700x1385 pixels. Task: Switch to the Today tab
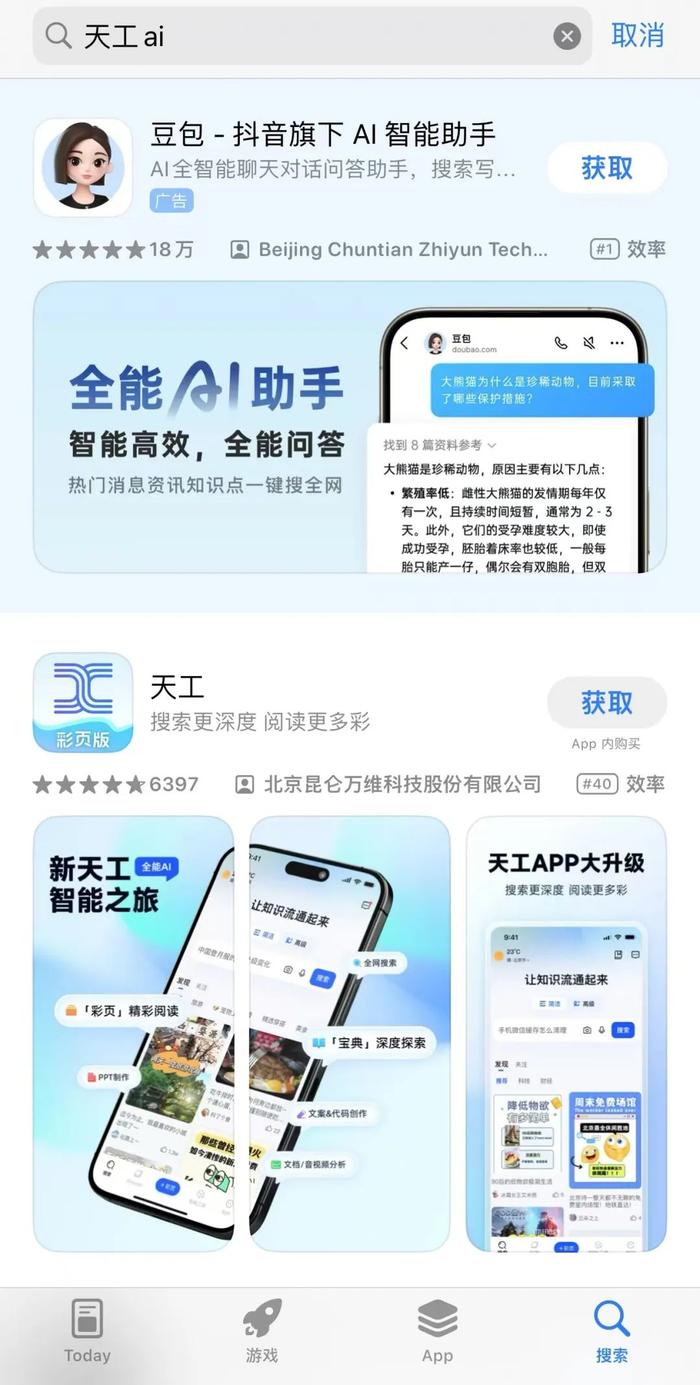[x=87, y=1333]
